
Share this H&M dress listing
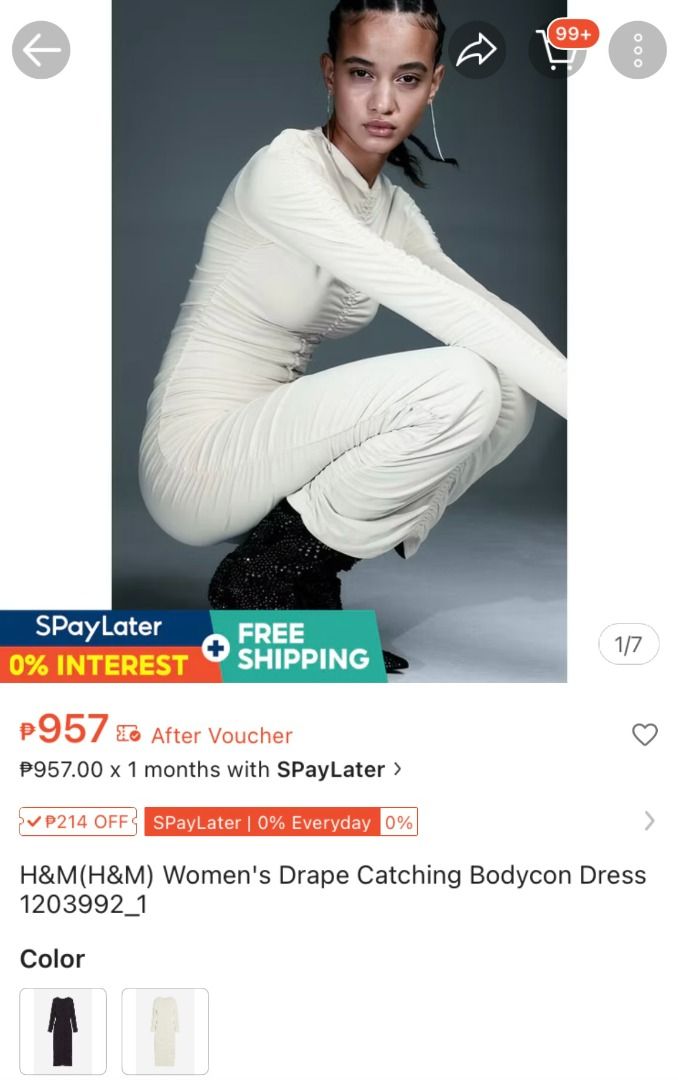pyautogui.click(x=476, y=50)
